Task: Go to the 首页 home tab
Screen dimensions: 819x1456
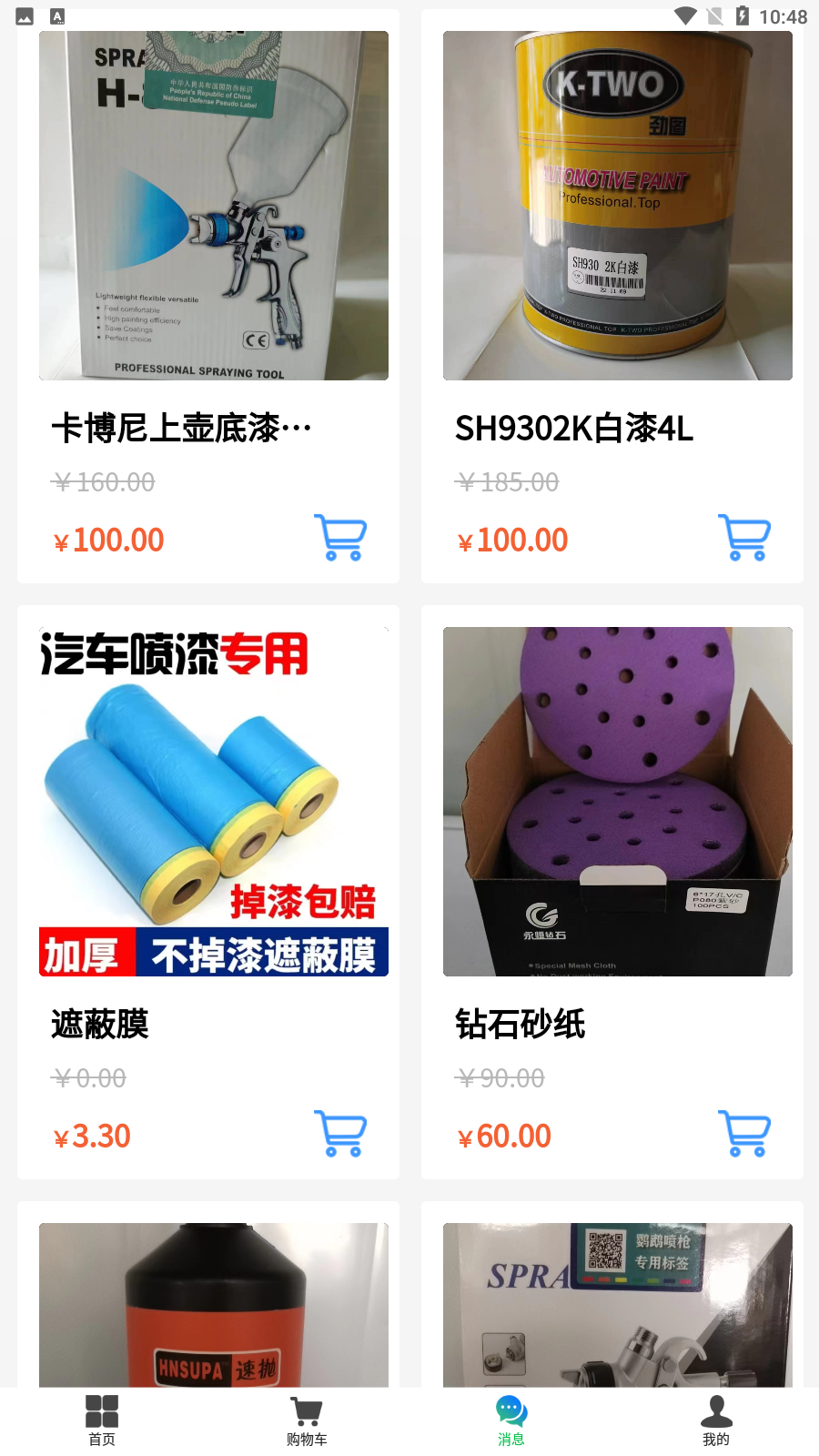Action: coord(102,1421)
